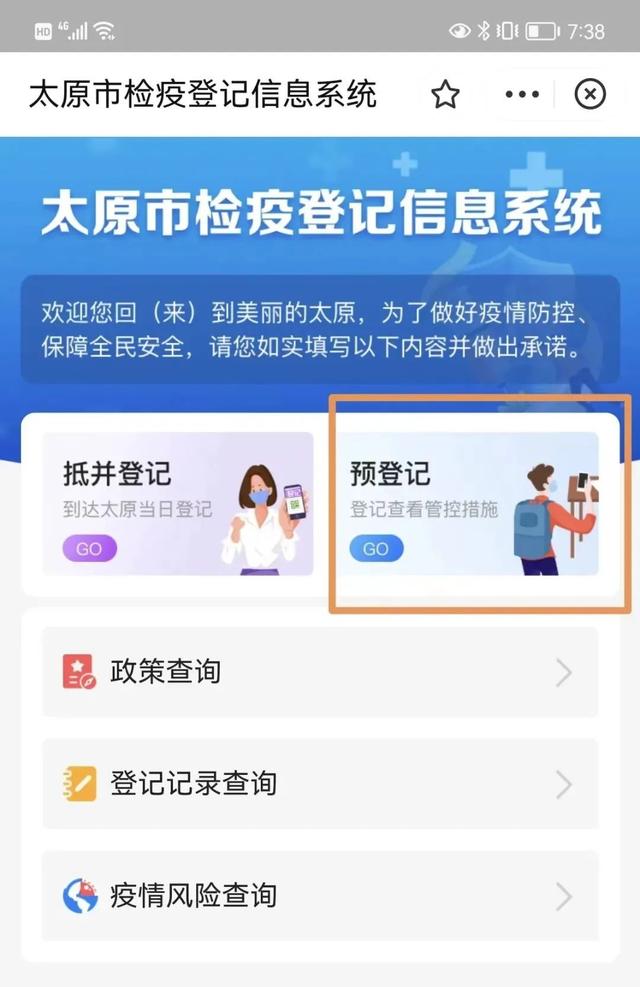
Task: Open the three-dot more menu
Action: 522,95
